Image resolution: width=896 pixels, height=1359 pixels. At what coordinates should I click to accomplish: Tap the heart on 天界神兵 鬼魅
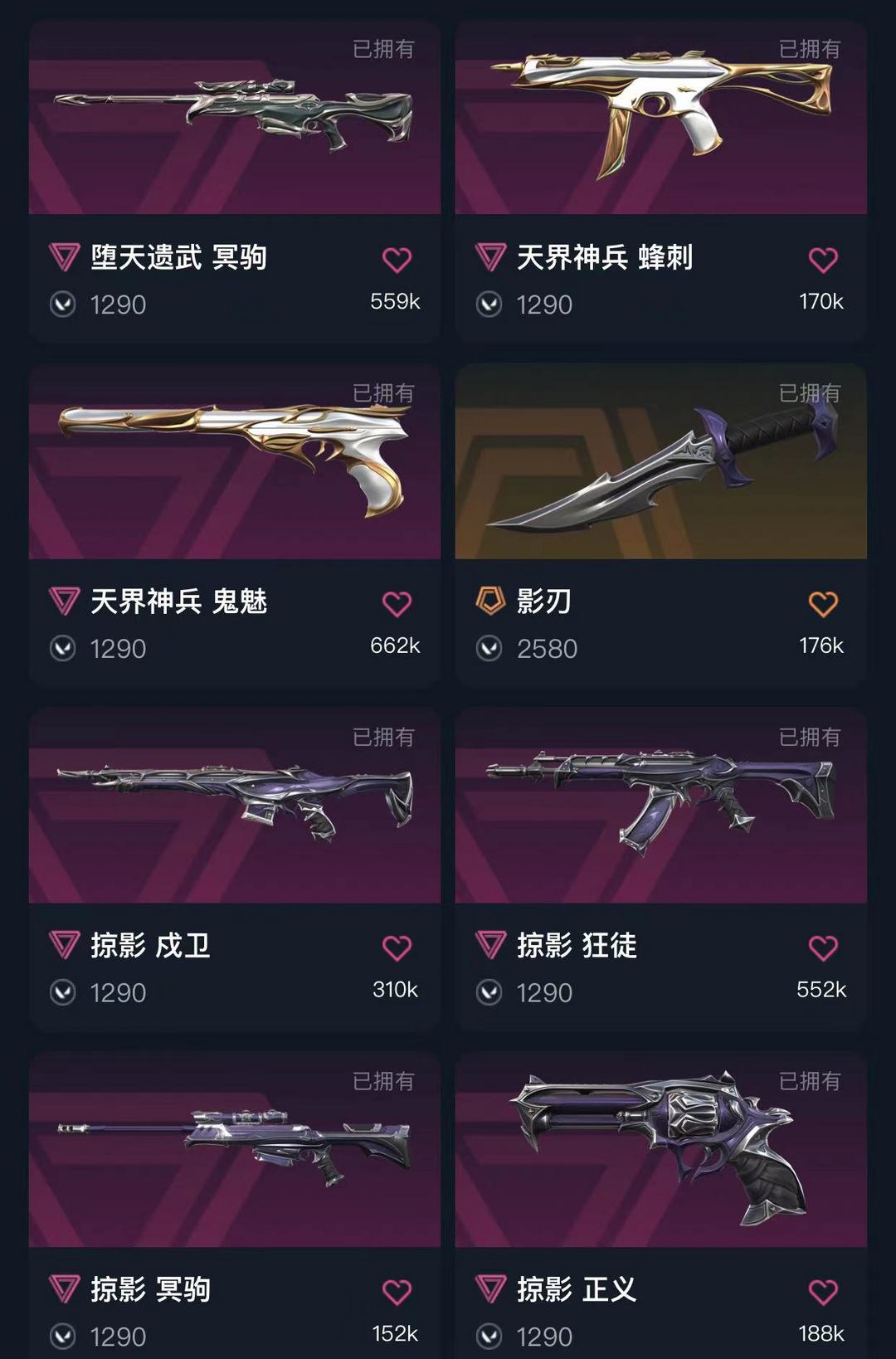(x=397, y=604)
